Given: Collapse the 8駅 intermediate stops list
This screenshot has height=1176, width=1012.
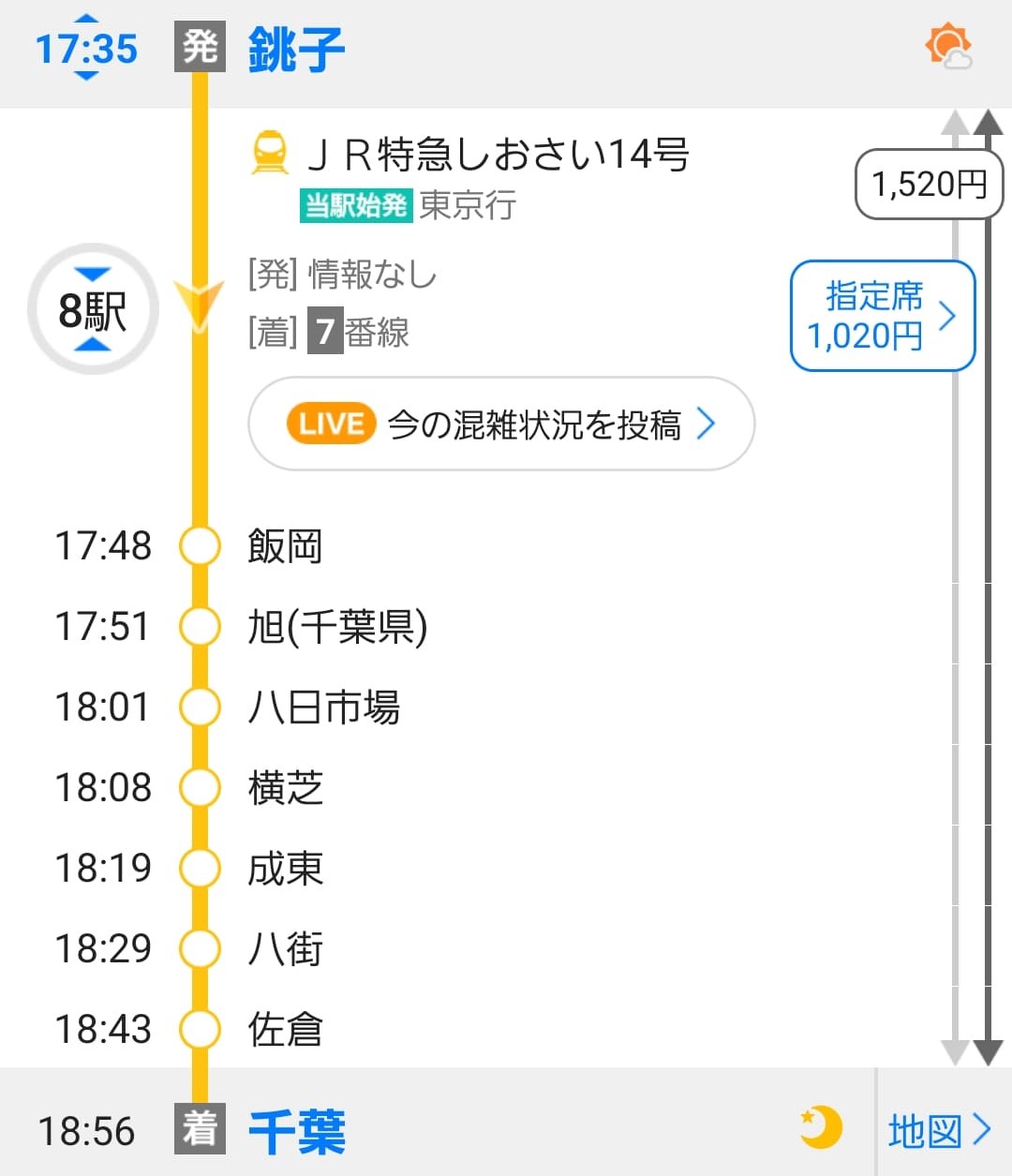Looking at the screenshot, I should 93,309.
